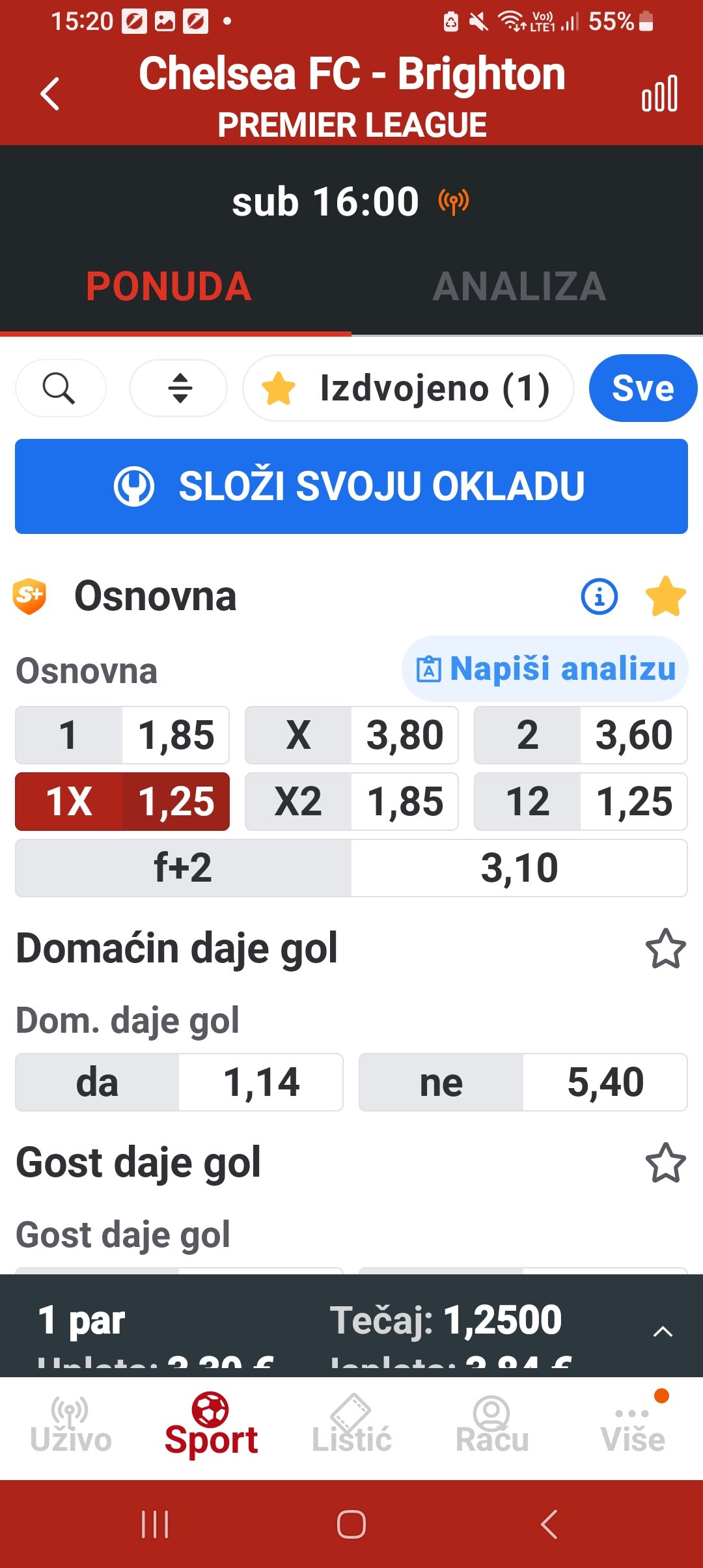Tap the collapse/expand arrows chip
Screen dimensions: 703x1568
[179, 388]
